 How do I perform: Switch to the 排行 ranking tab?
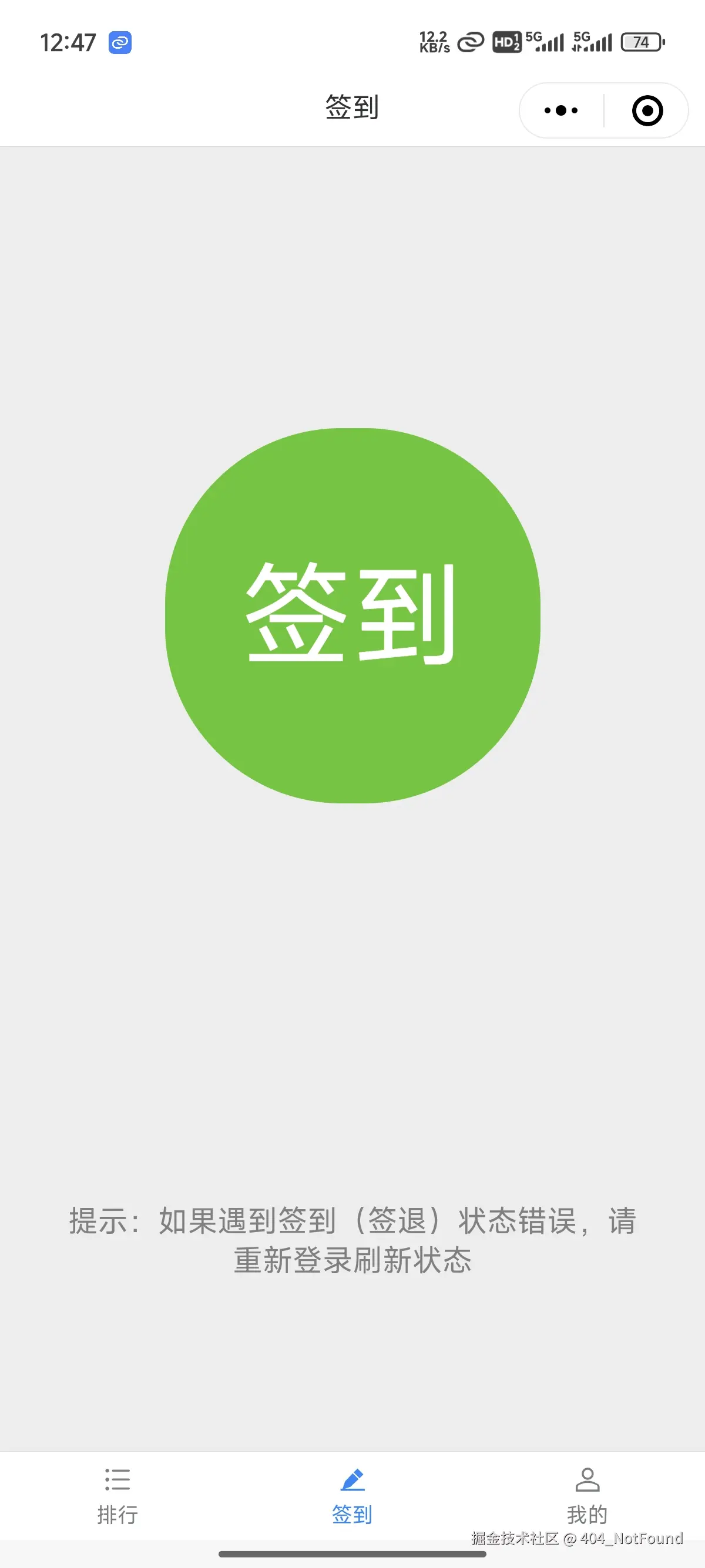tap(117, 1497)
